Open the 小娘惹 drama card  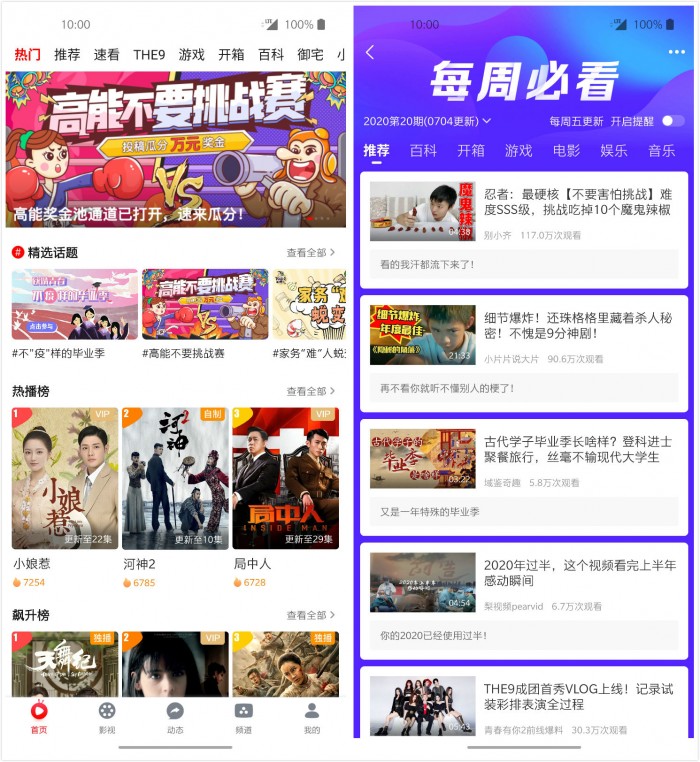(65, 478)
